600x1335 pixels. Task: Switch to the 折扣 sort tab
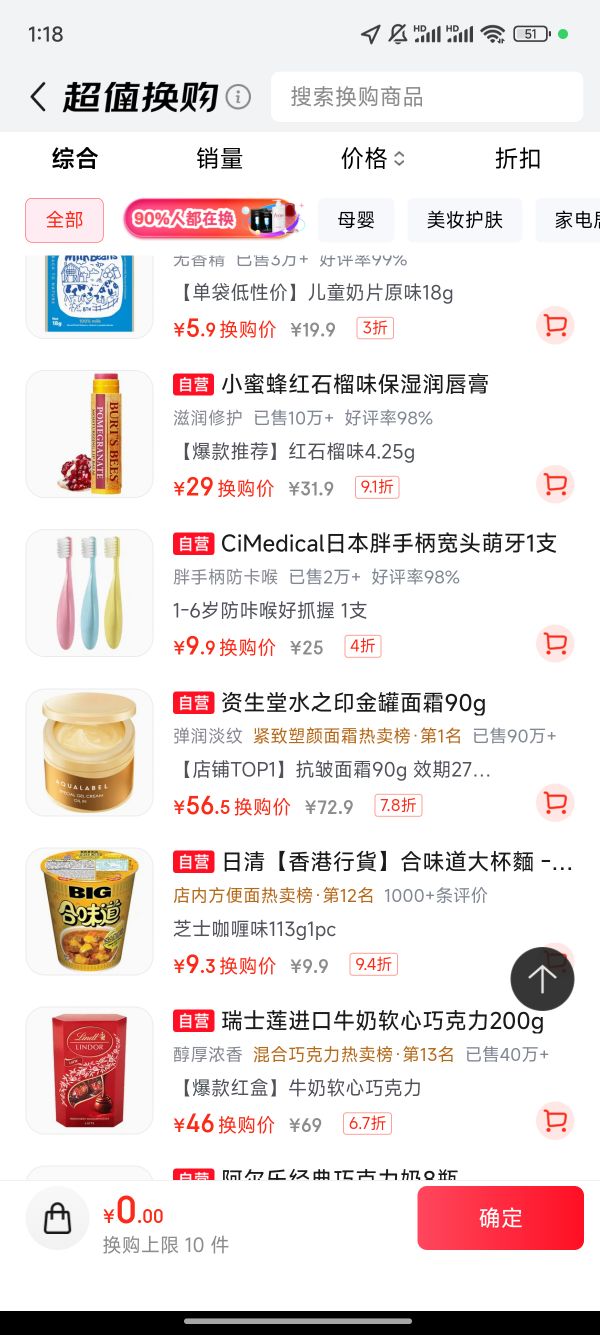518,158
